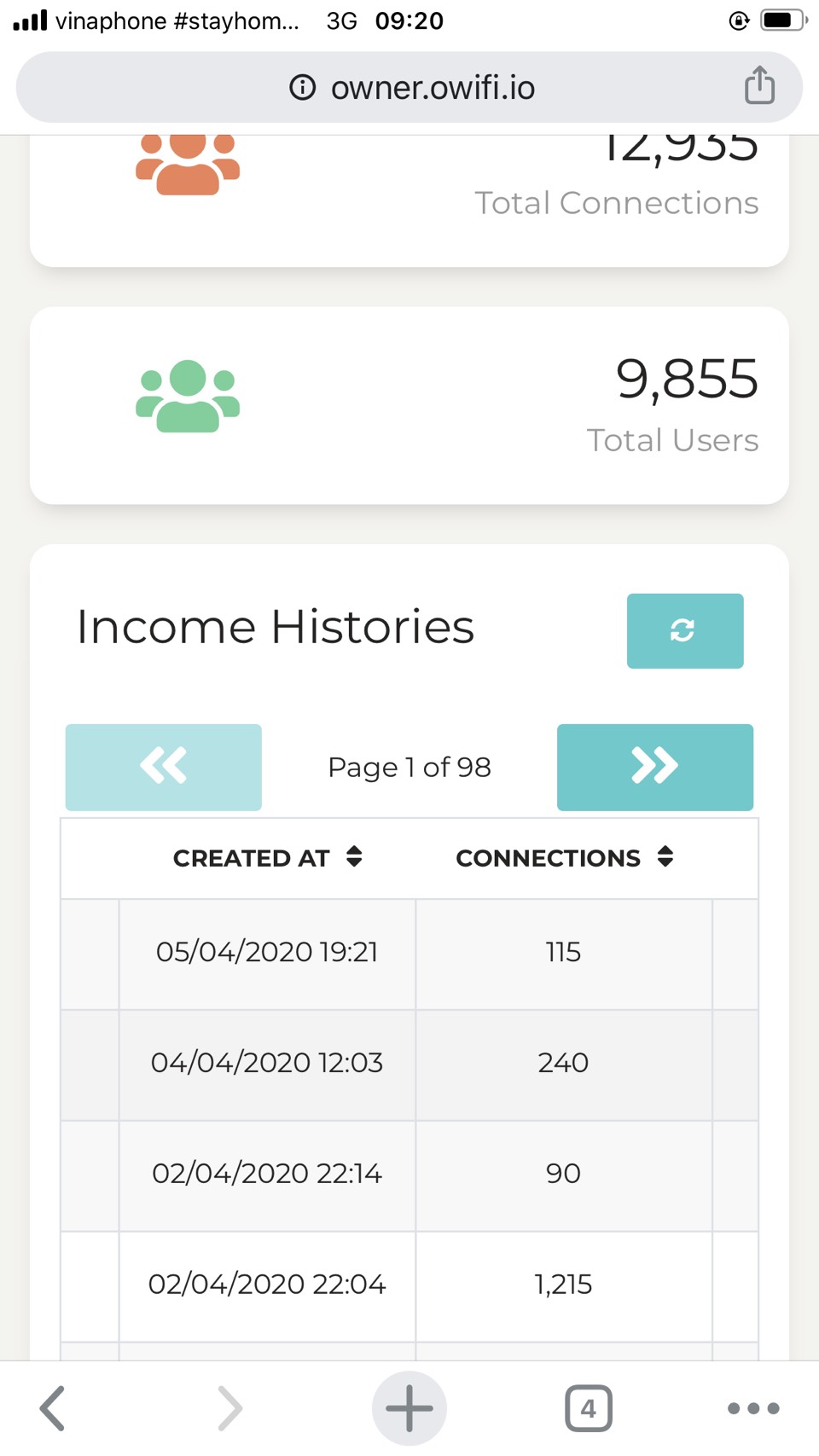Go to previous page of income histories
The height and width of the screenshot is (1456, 819).
click(x=164, y=767)
